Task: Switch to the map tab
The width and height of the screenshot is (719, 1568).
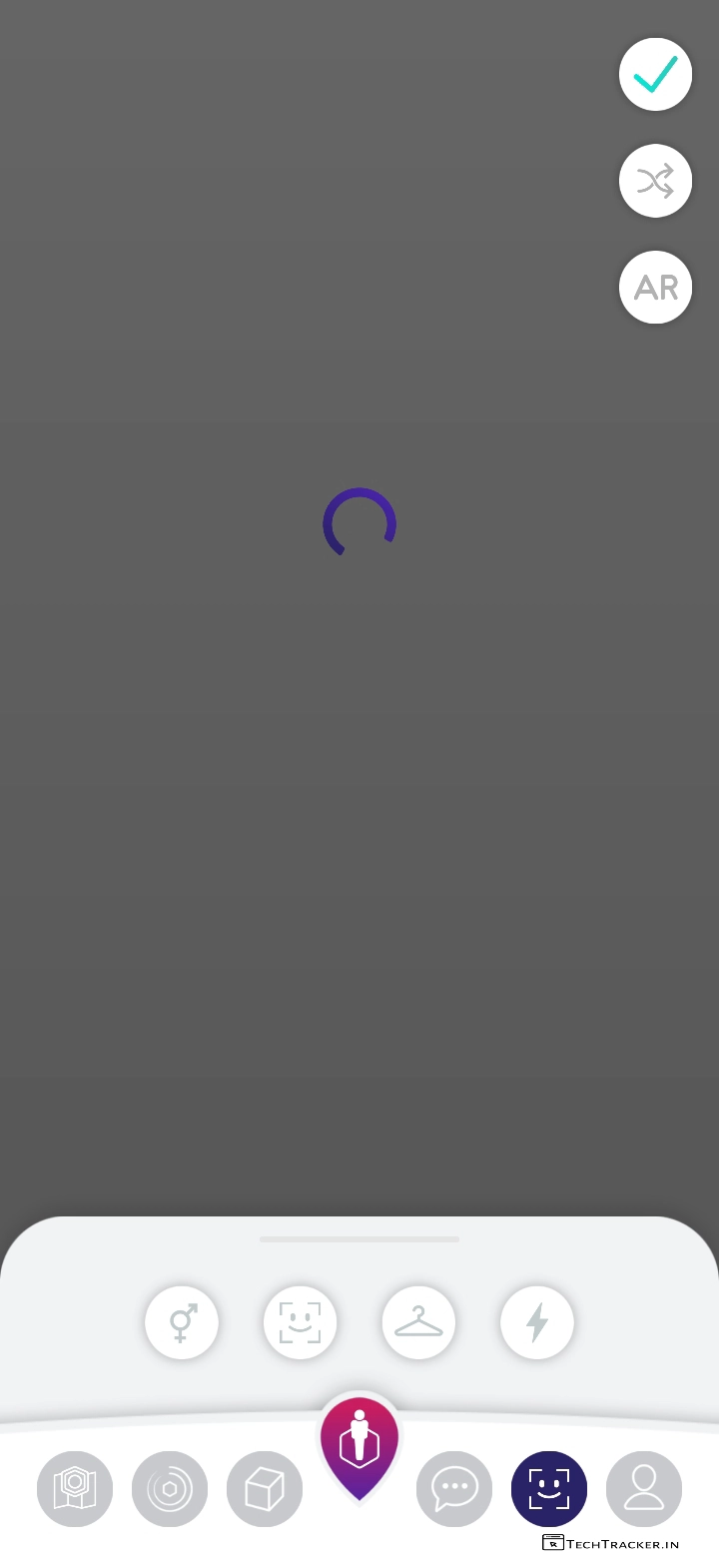Action: point(75,1489)
